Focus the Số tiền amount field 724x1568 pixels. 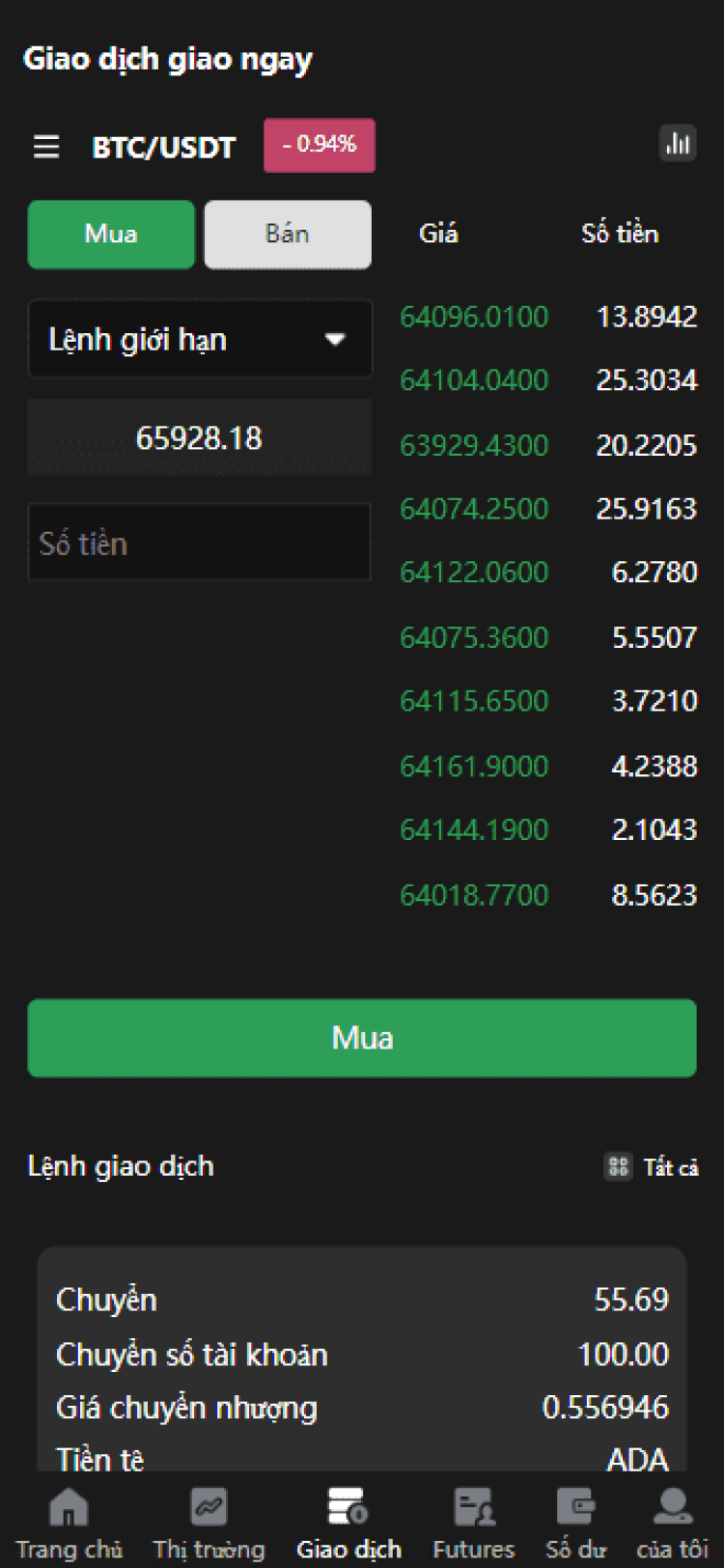click(200, 543)
